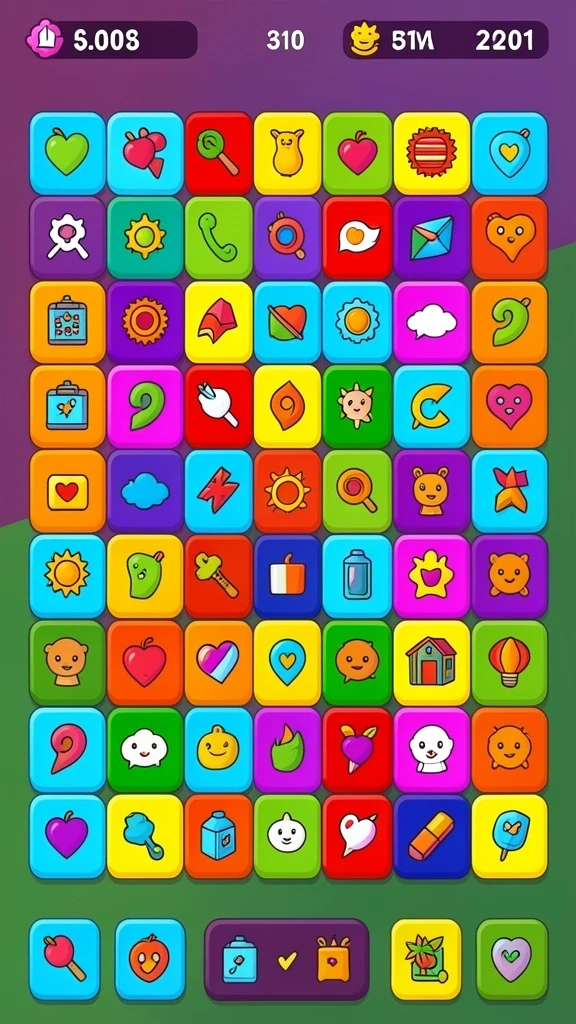576x1024 pixels.
Task: Tap the green telephone handset tile
Action: [218, 238]
